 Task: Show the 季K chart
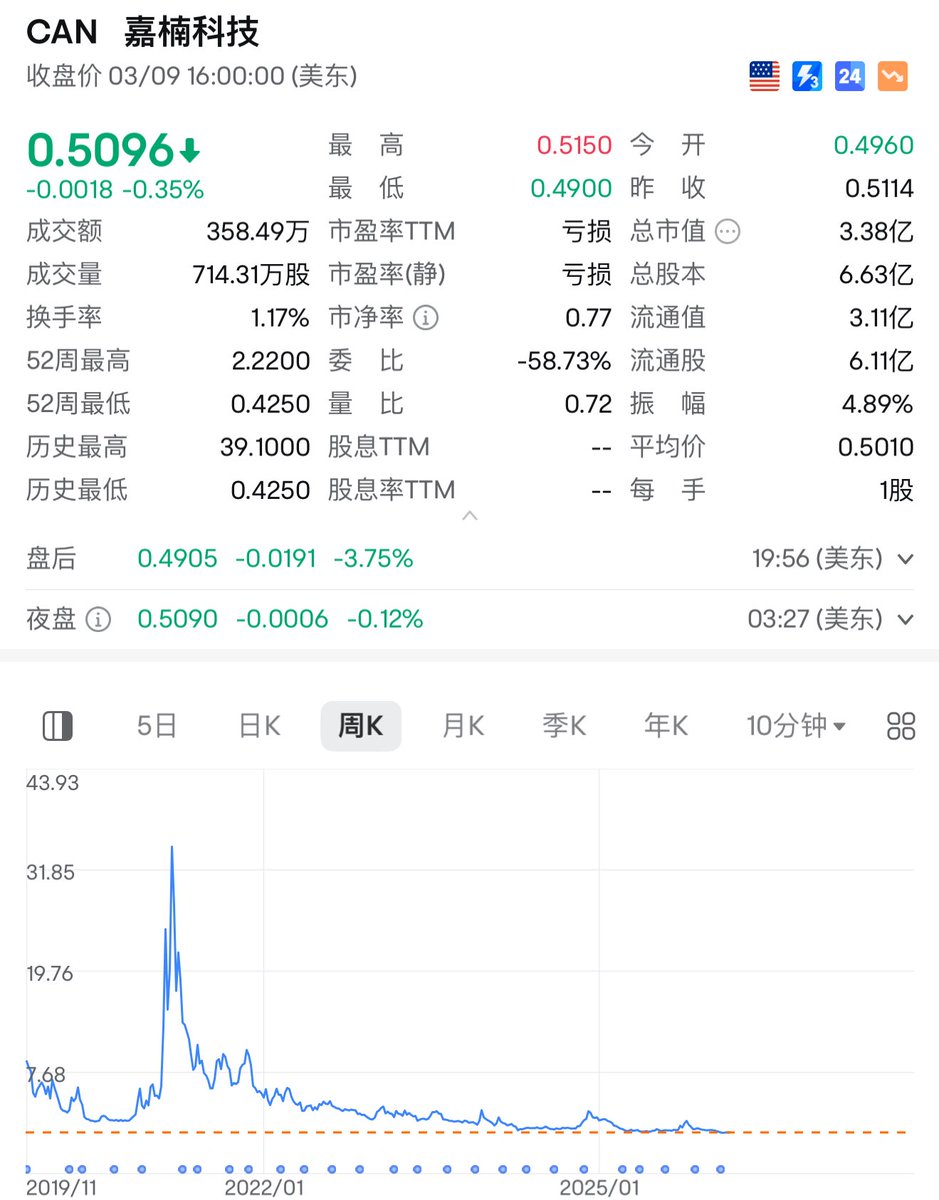pyautogui.click(x=564, y=726)
